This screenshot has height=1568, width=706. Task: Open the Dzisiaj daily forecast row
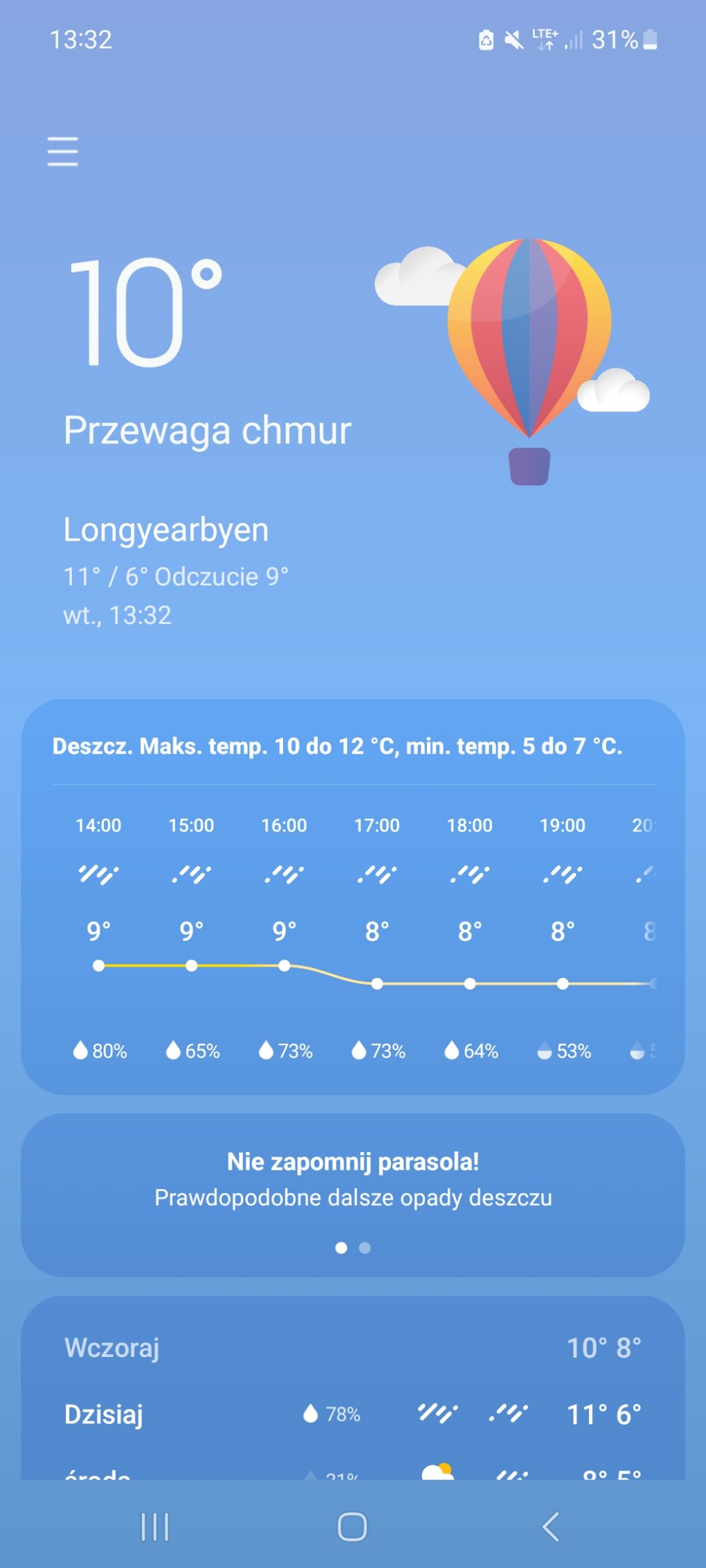coord(353,1414)
